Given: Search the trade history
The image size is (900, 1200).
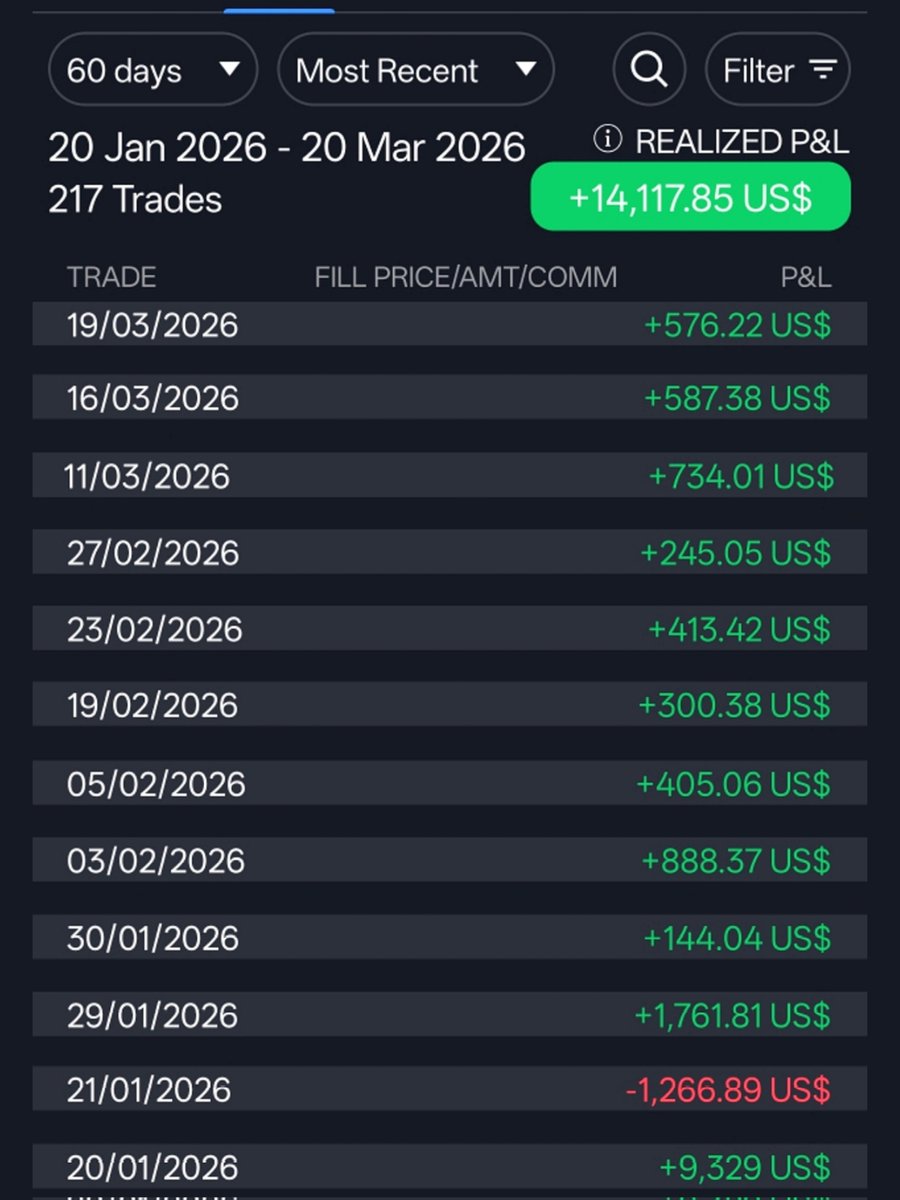Looking at the screenshot, I should [649, 70].
